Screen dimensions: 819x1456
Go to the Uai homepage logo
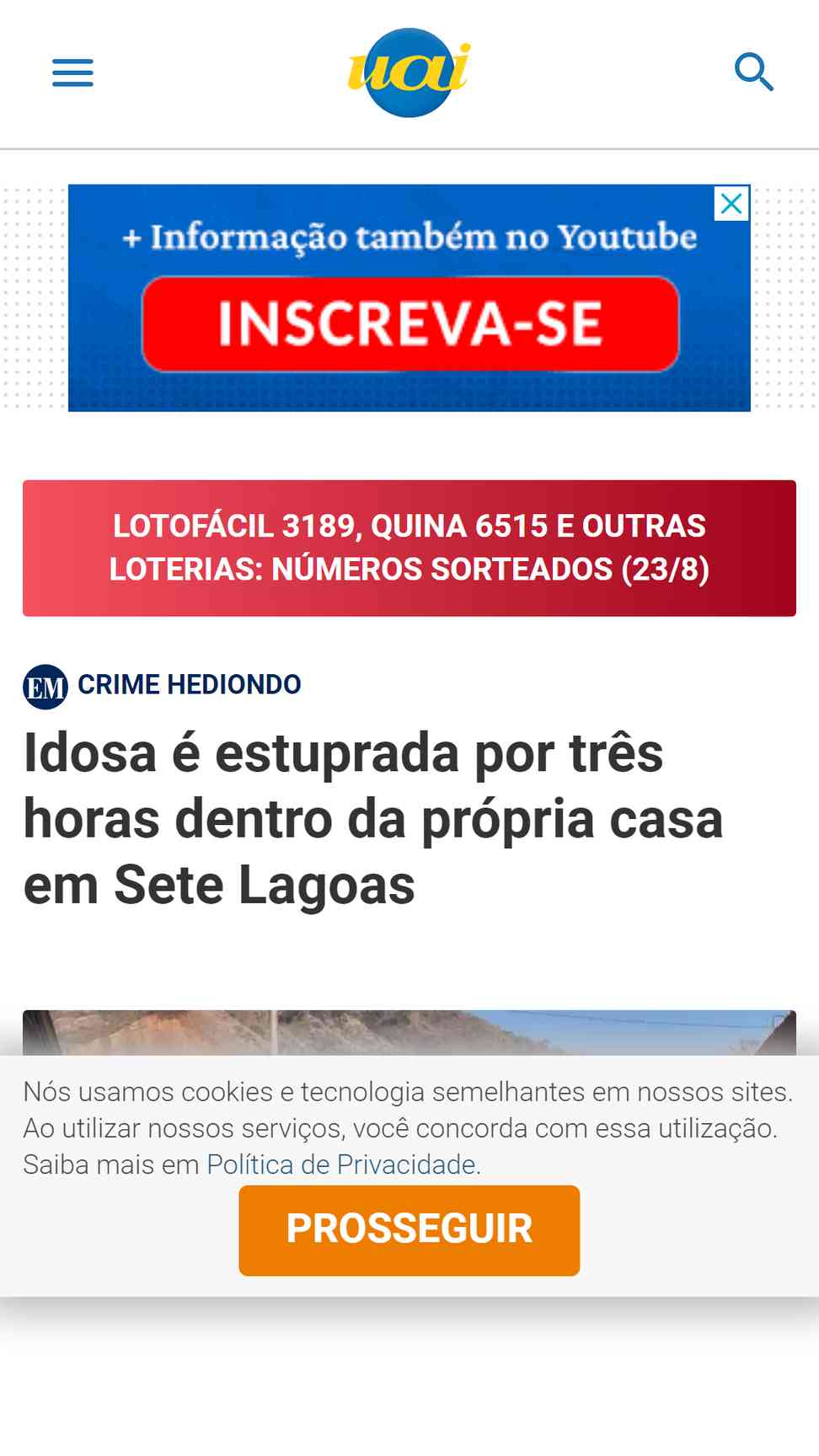(x=409, y=72)
